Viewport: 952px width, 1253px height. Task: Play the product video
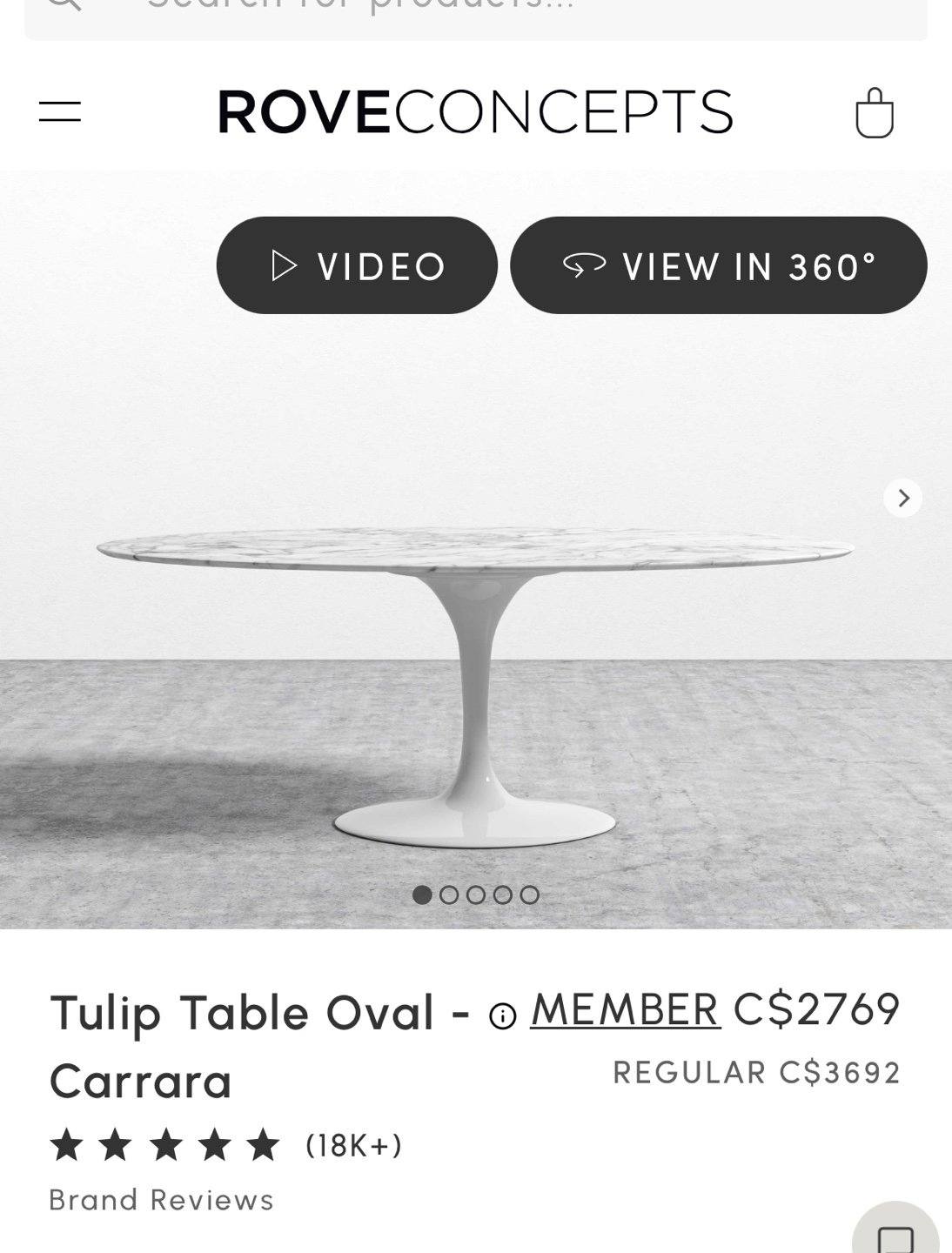(x=357, y=265)
